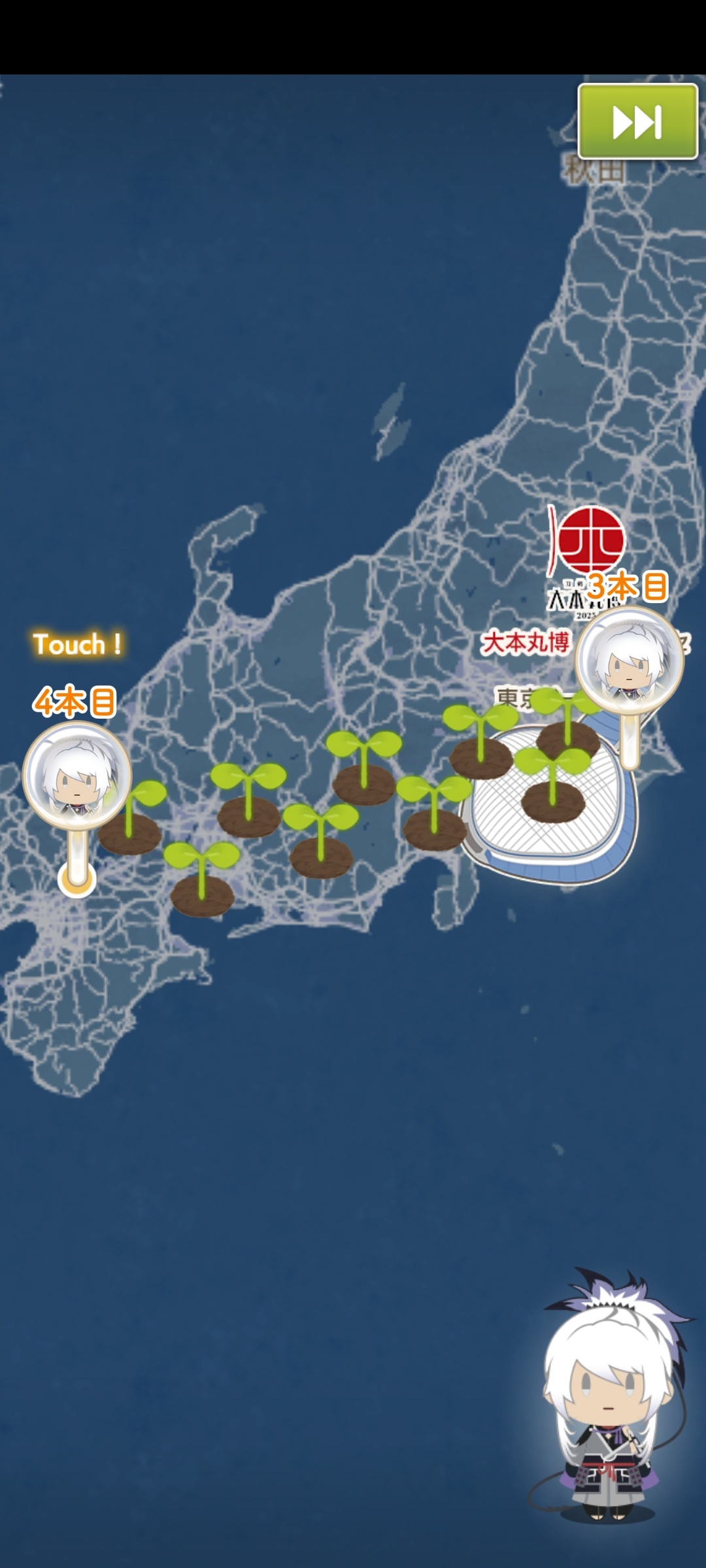
Task: Select the 3本目 character map pin
Action: [629, 661]
